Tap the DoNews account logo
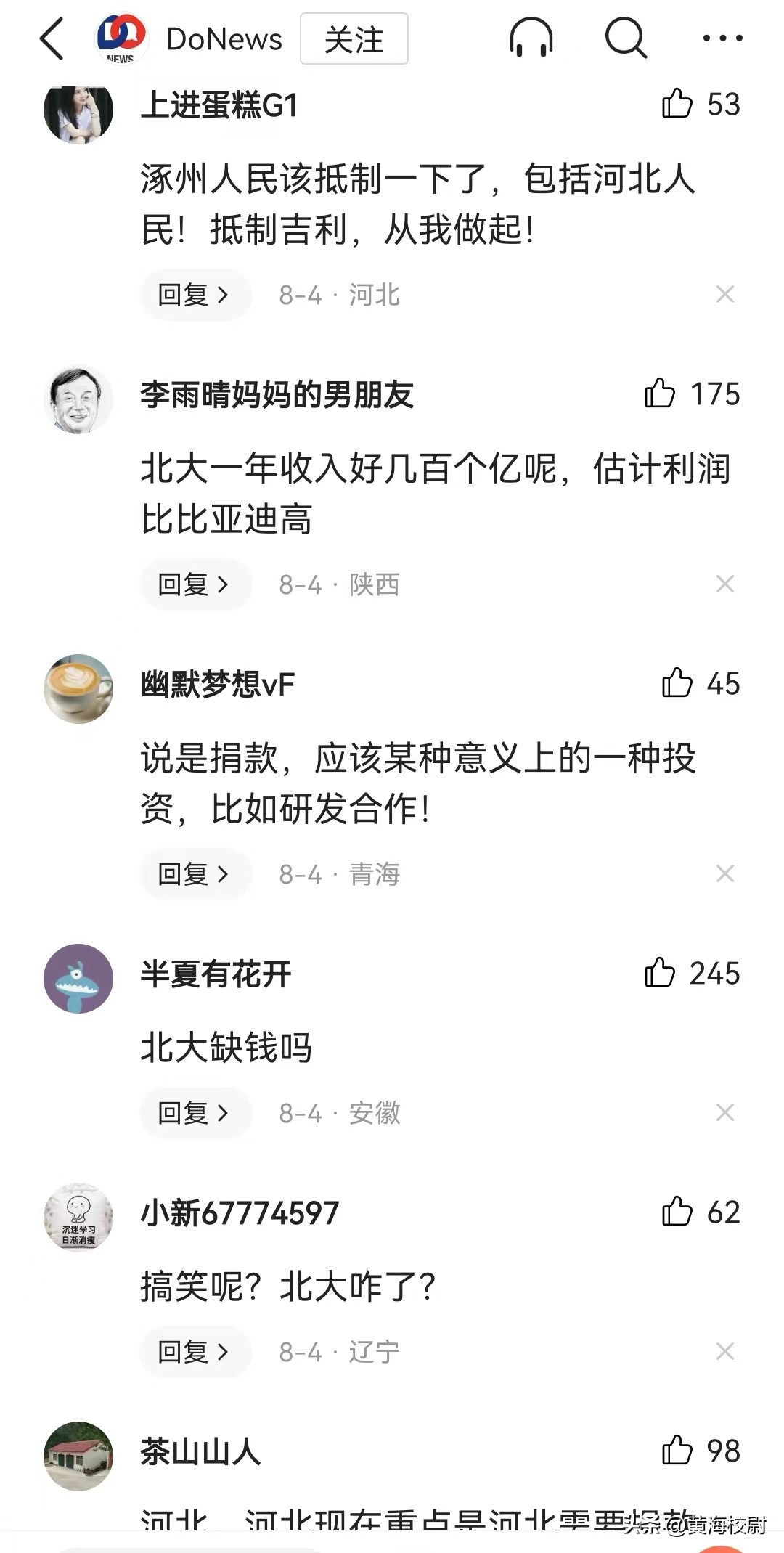 pos(122,40)
